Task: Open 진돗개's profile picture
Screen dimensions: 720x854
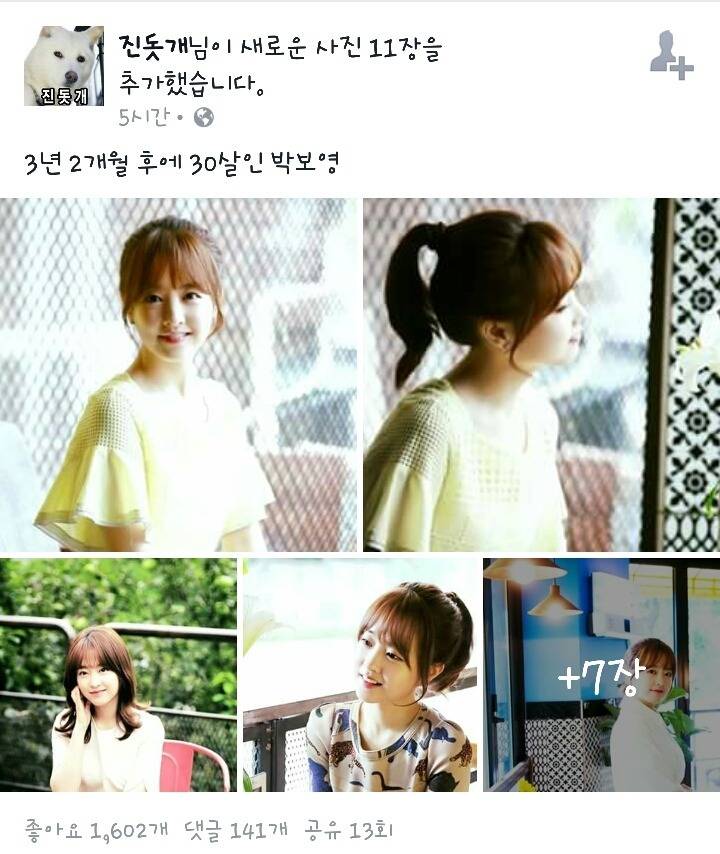Action: point(65,66)
